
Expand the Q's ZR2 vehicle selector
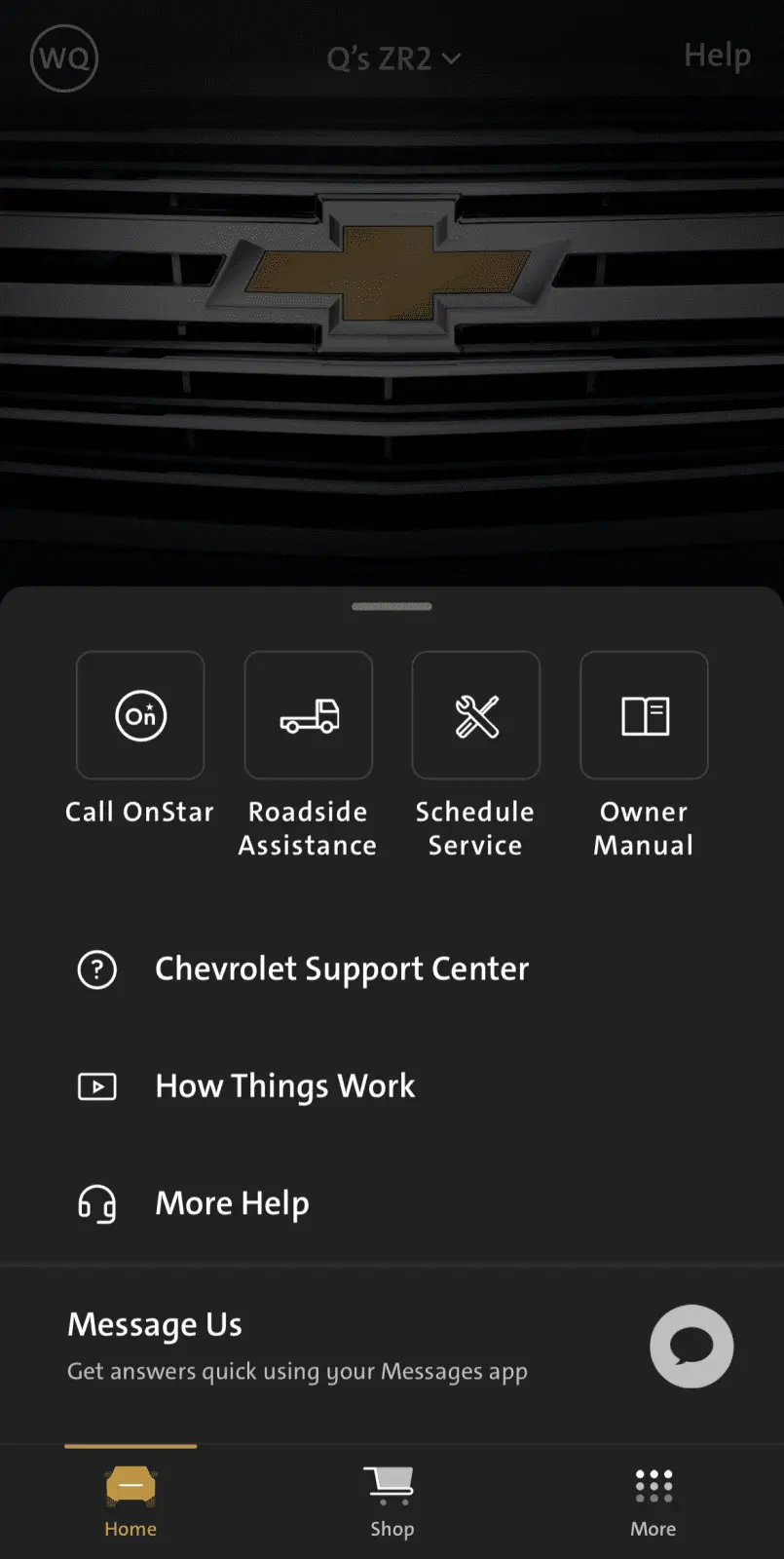click(x=392, y=59)
